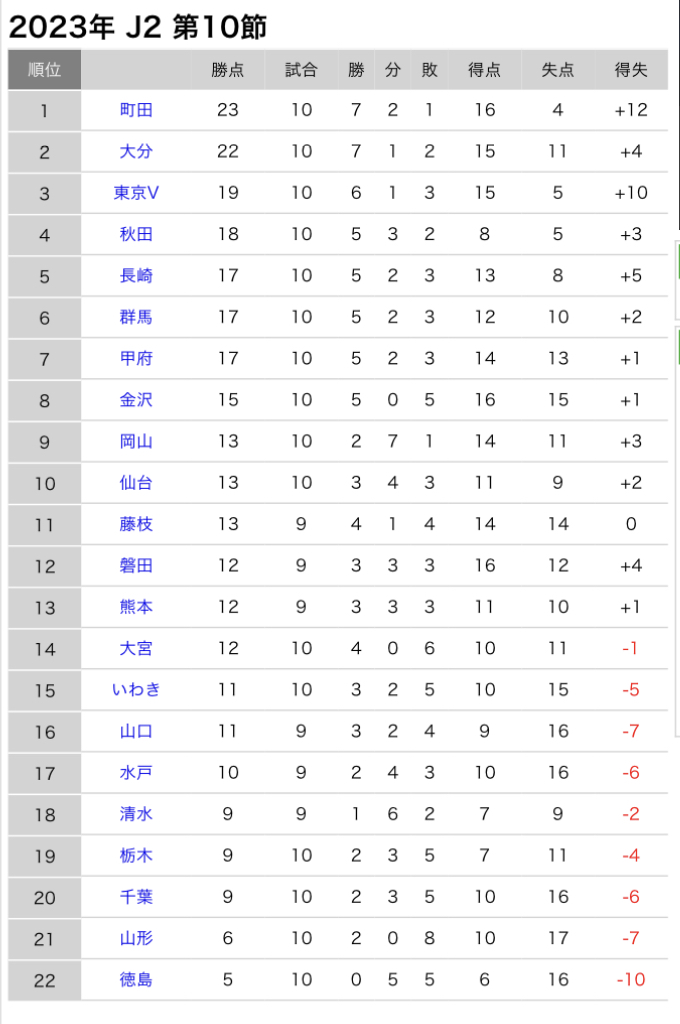
Task: Select the 仙台 team link
Action: coord(136,483)
